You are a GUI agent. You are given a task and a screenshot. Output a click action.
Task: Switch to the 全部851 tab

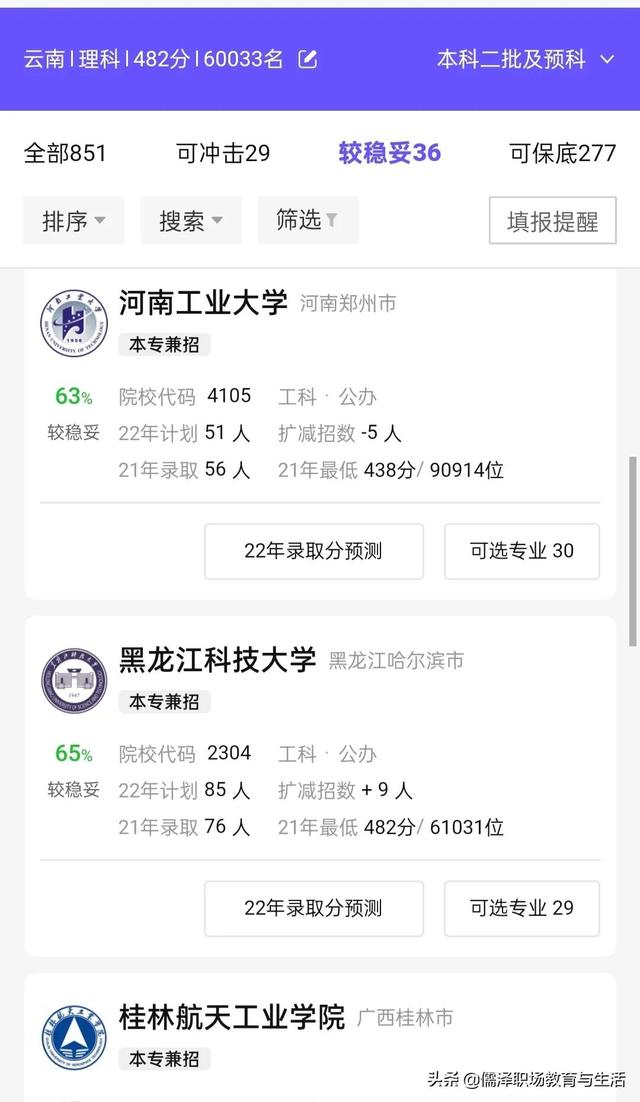pos(65,153)
